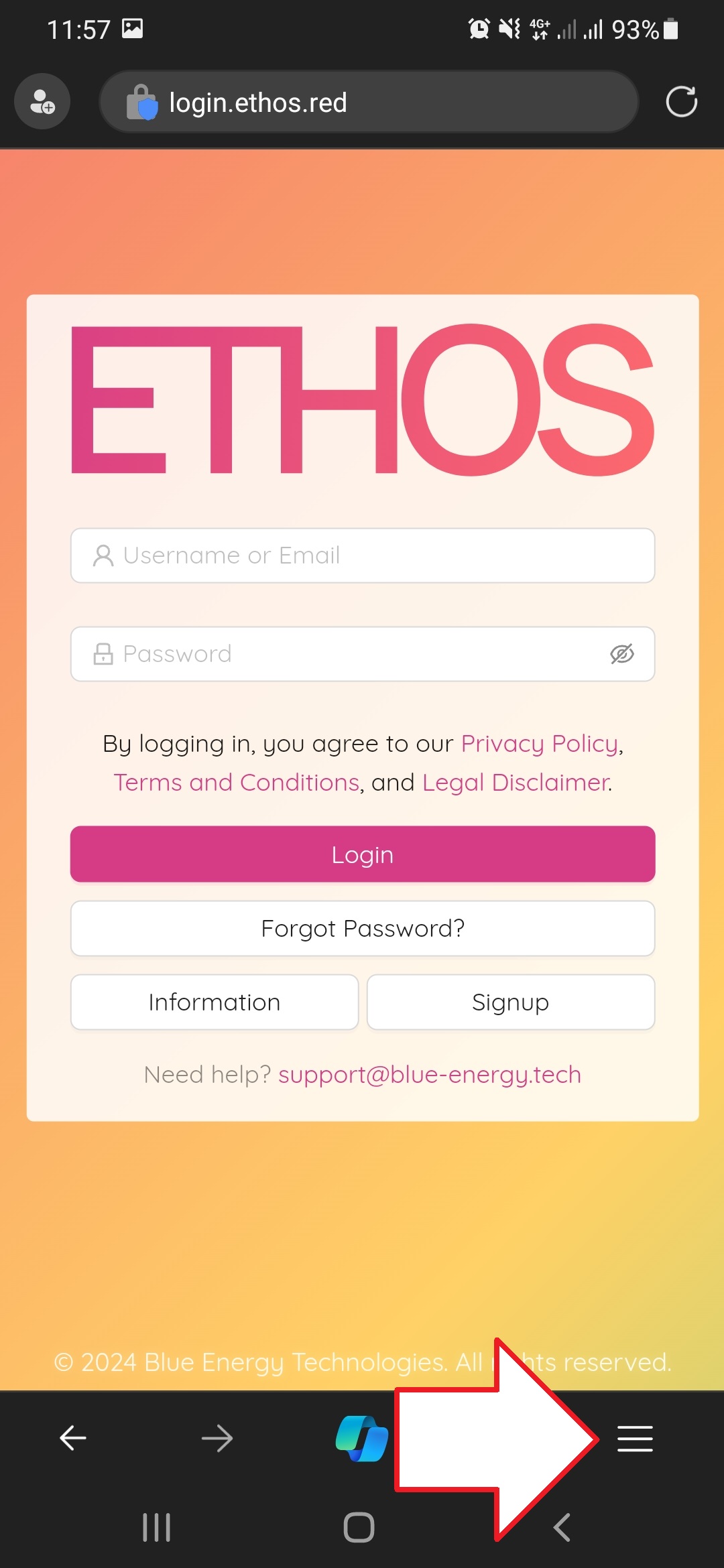Select Forgot Password?

point(362,929)
